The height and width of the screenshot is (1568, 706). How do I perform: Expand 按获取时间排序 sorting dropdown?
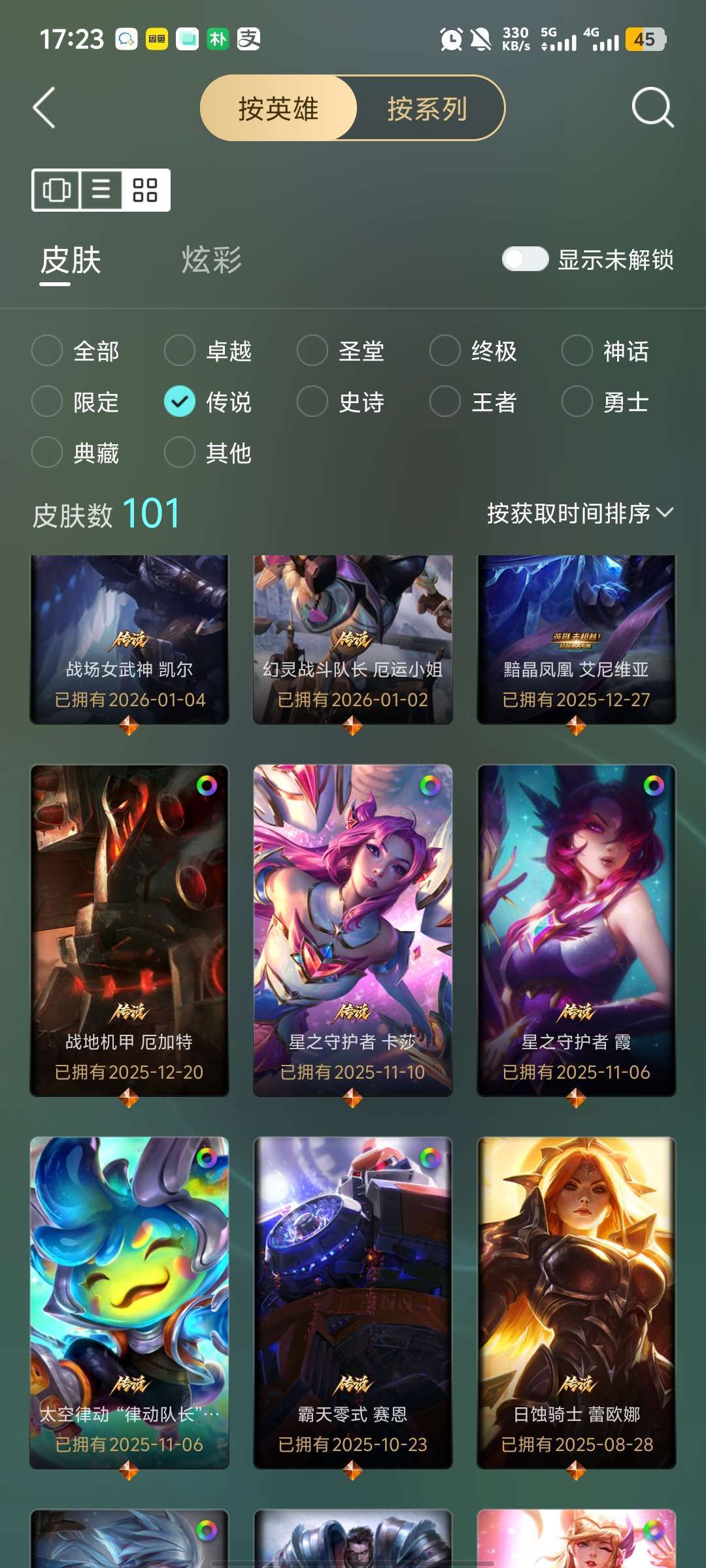coord(580,514)
